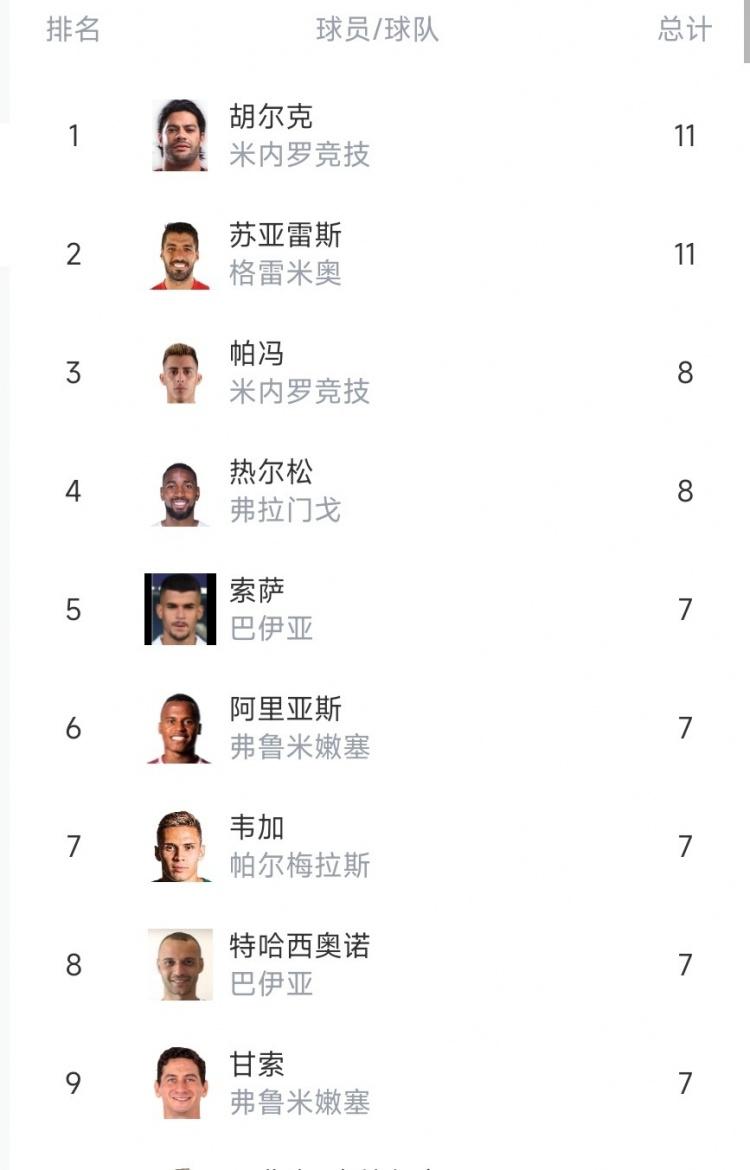View details for 帕冯

click(257, 354)
